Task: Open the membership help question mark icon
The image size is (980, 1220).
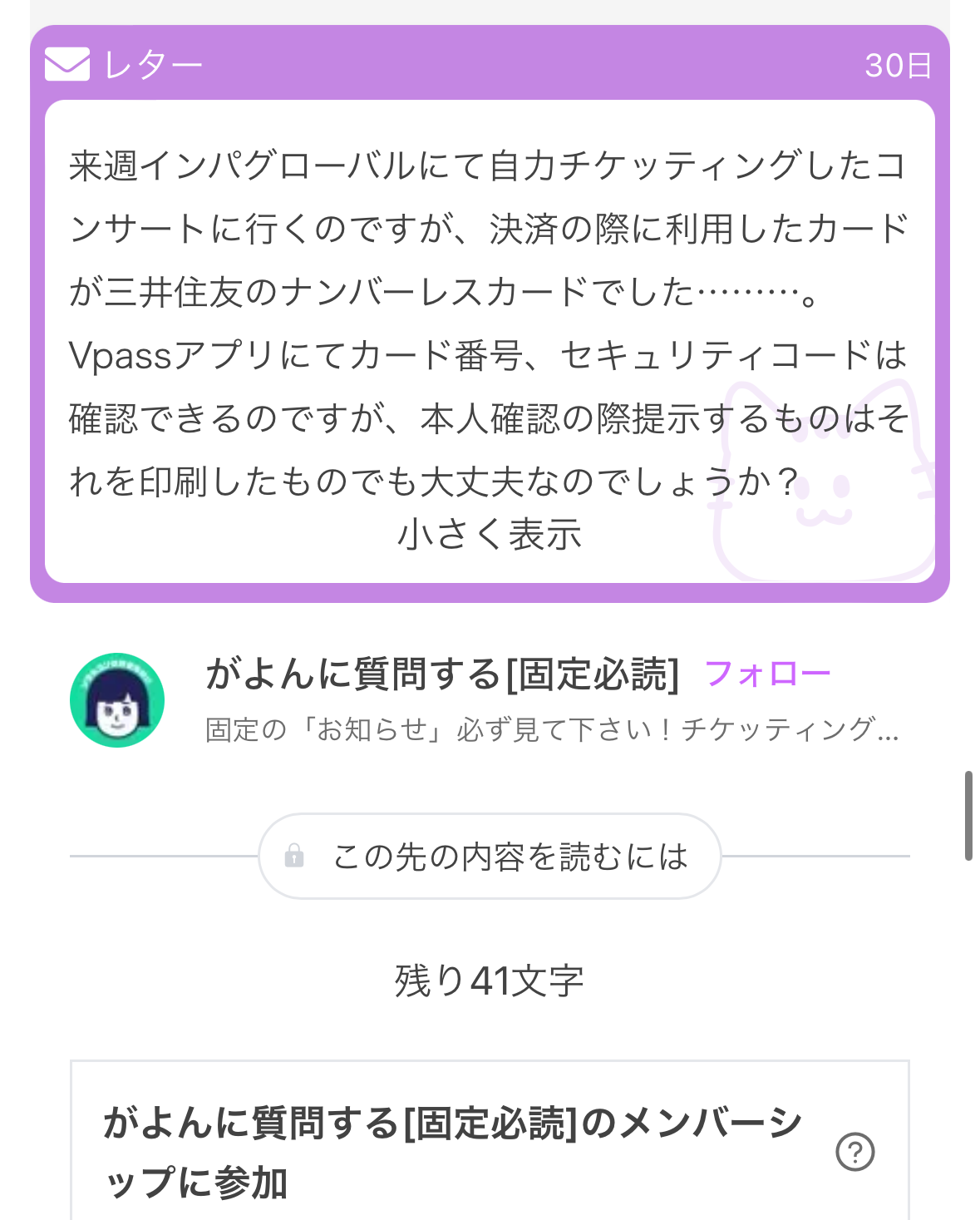Action: 854,1153
